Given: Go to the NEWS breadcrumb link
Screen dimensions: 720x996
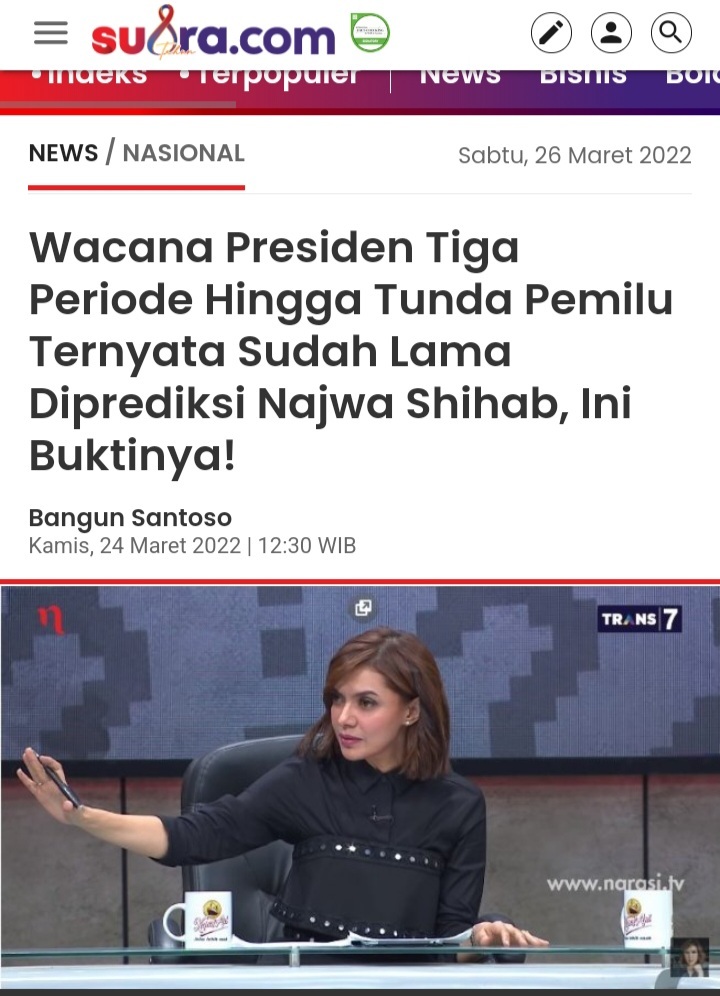Looking at the screenshot, I should (x=63, y=153).
